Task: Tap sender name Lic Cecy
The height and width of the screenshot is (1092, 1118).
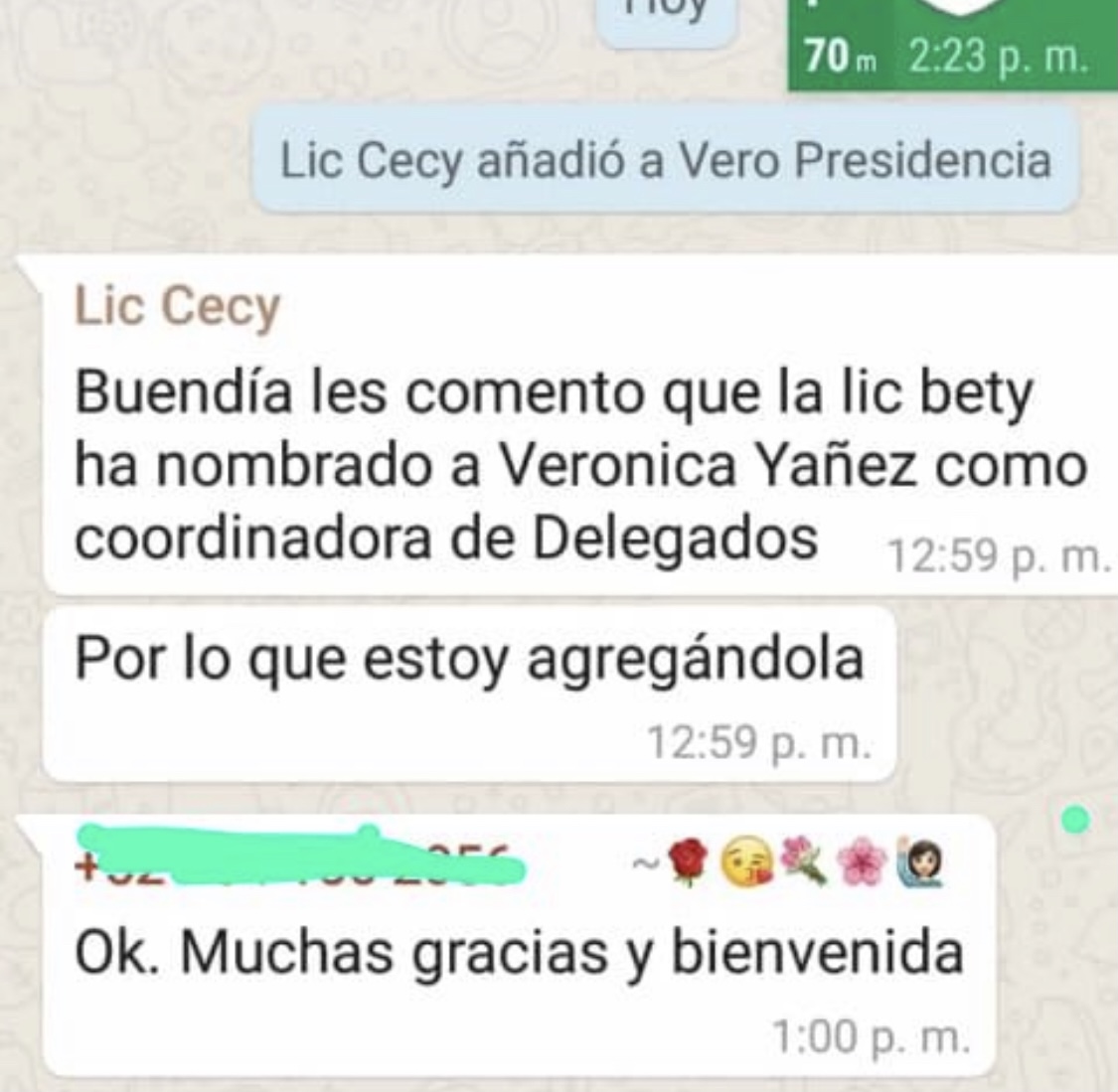Action: pos(178,306)
